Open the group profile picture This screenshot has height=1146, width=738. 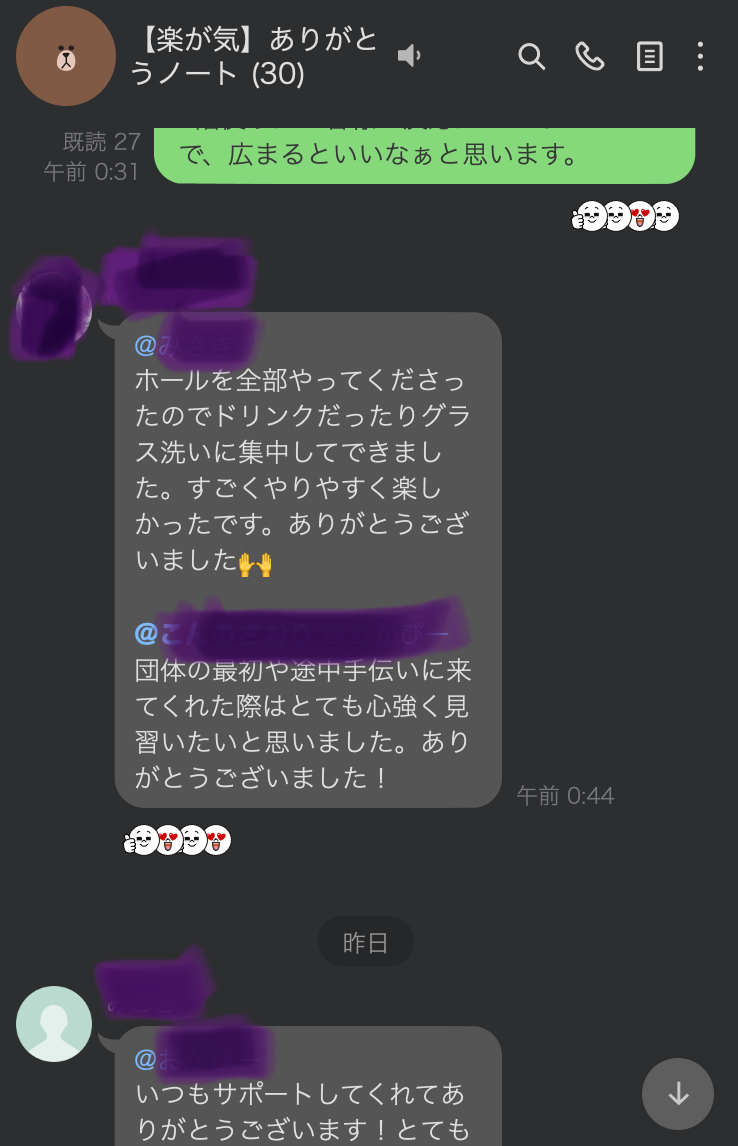pyautogui.click(x=66, y=57)
